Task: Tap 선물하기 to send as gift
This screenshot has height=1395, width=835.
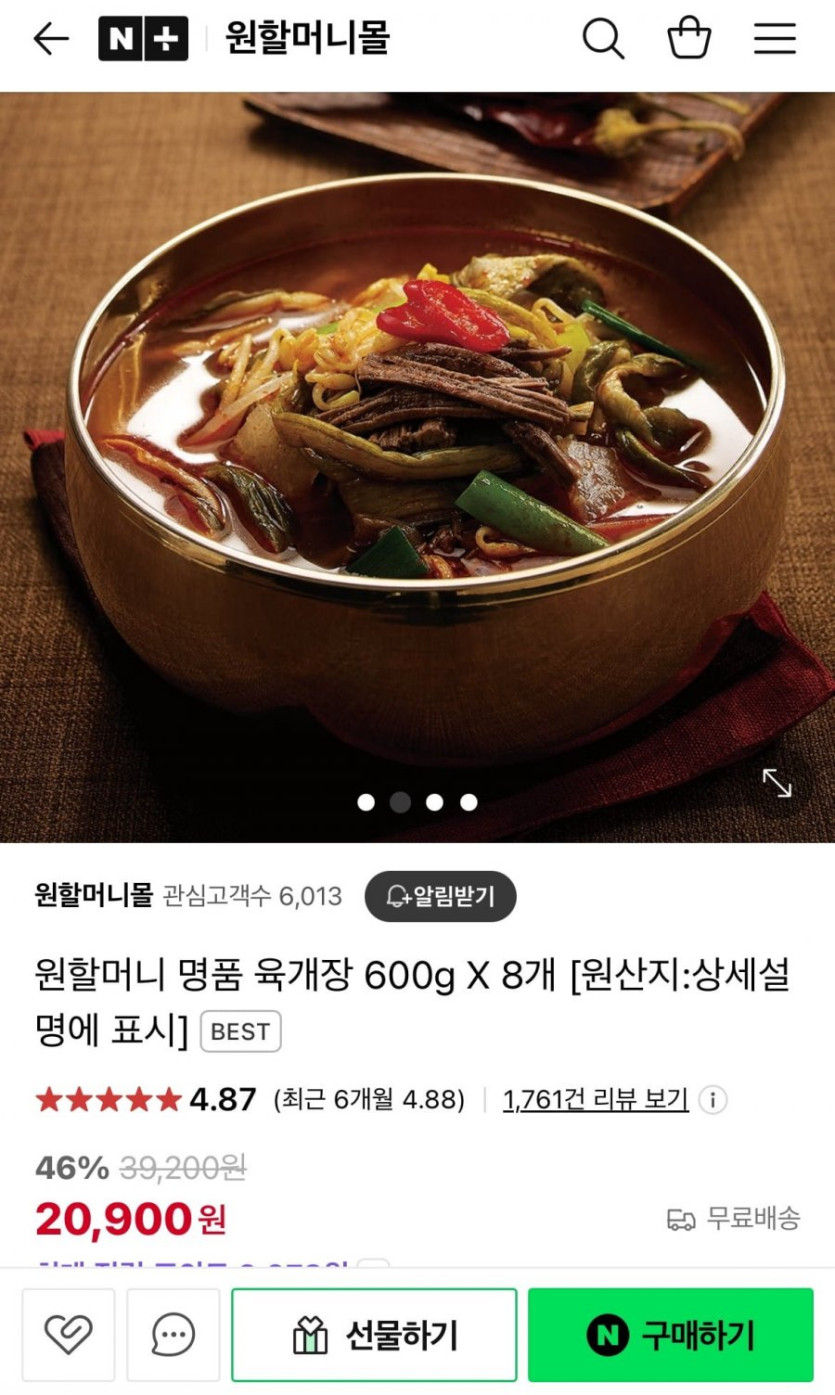Action: 374,1335
